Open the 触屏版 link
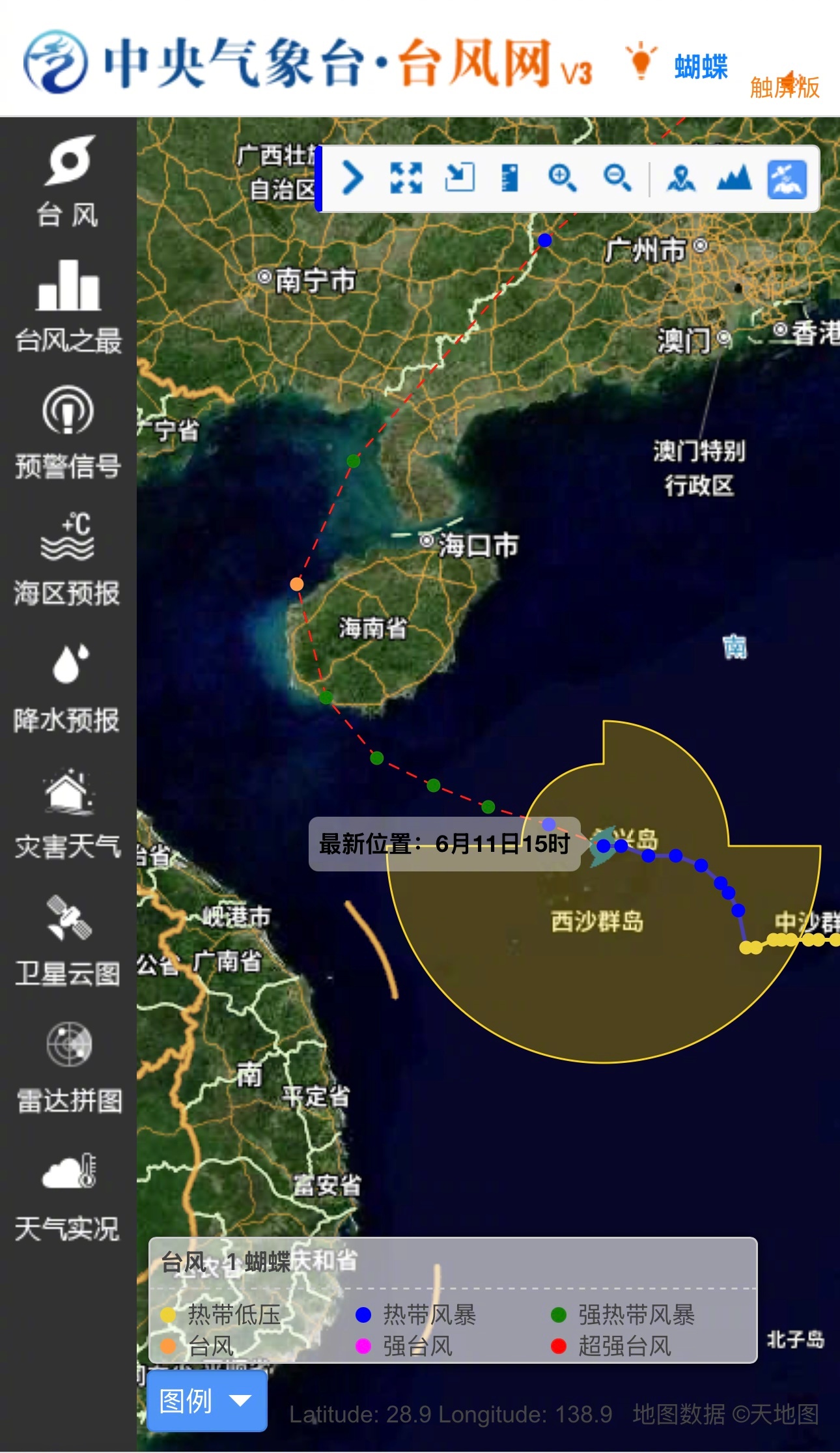The image size is (840, 1453). coord(785,85)
